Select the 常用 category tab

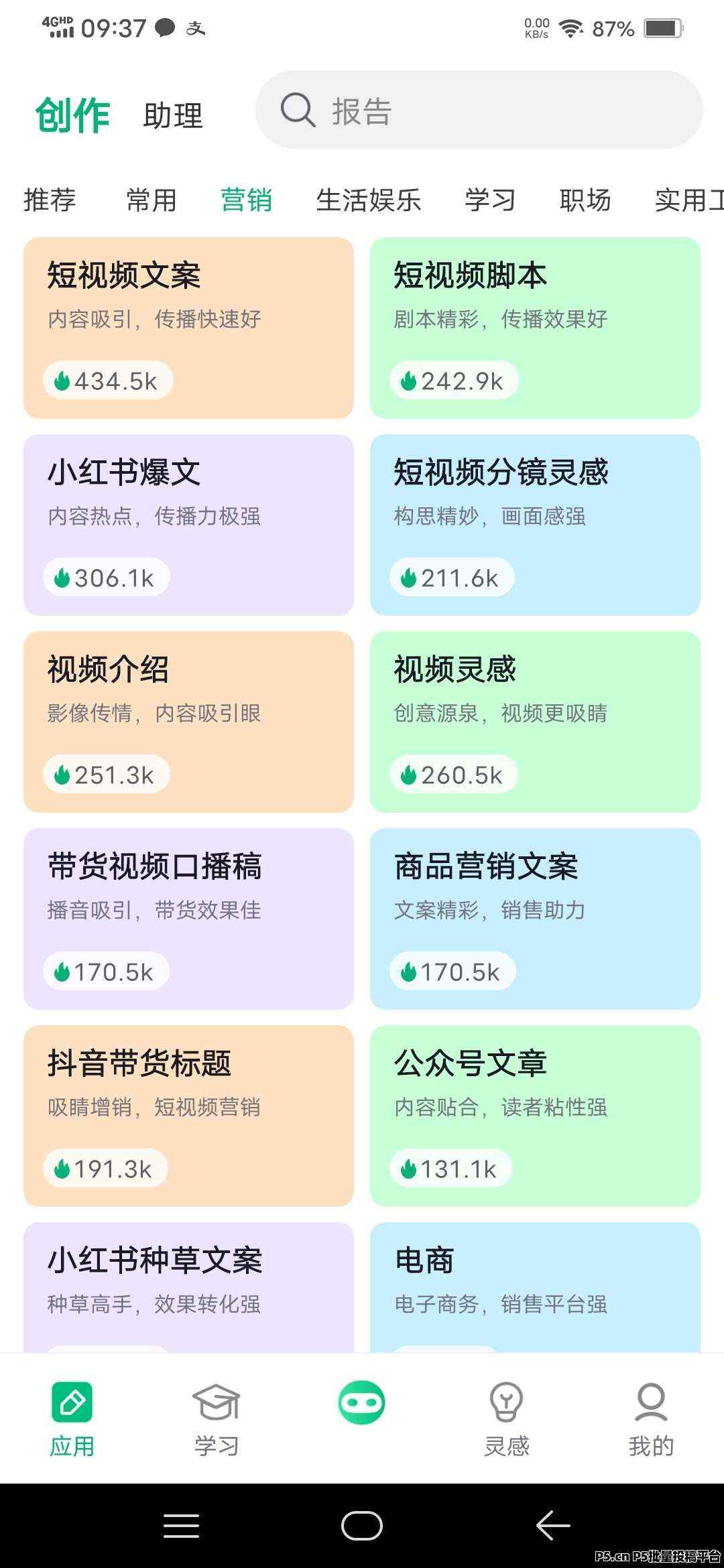152,200
